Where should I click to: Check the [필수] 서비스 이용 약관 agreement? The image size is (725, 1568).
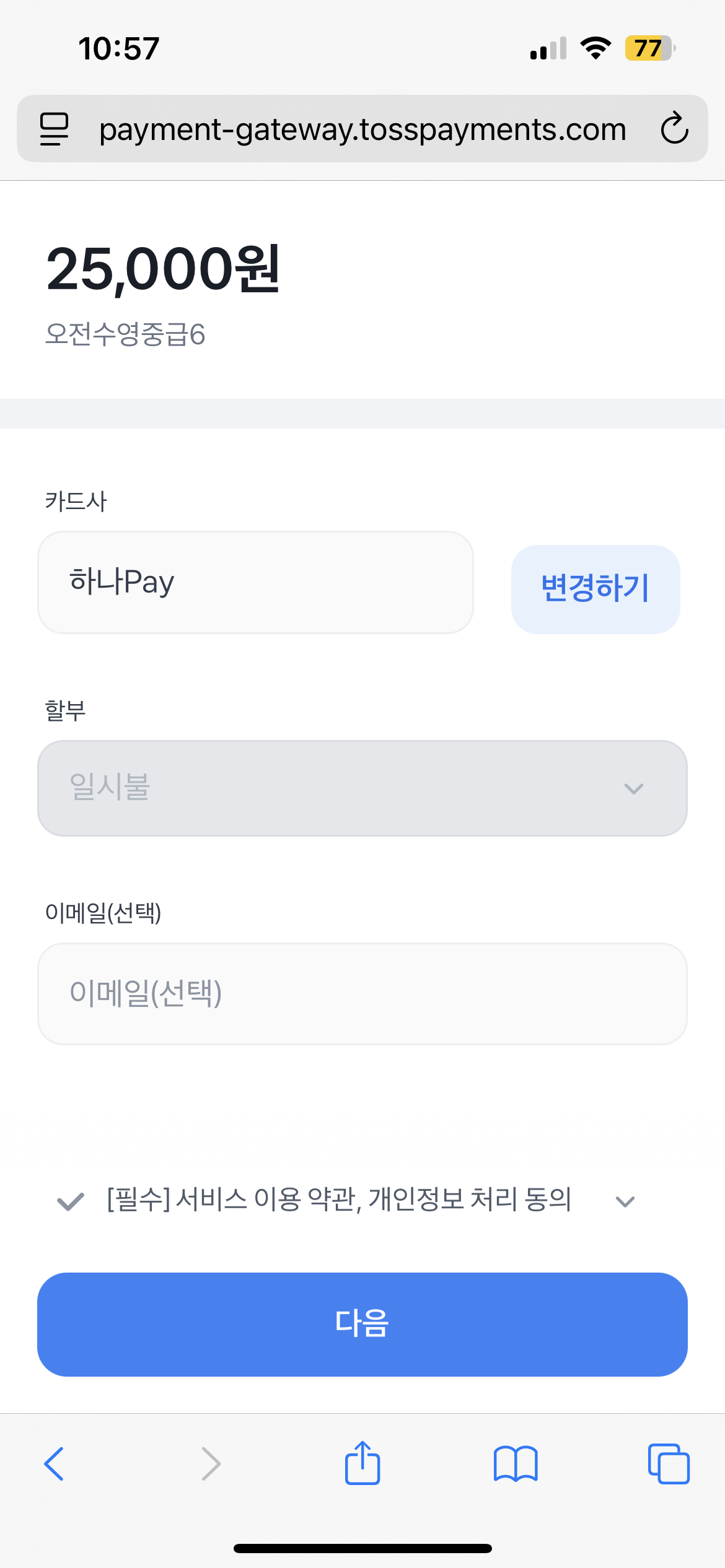[71, 1201]
